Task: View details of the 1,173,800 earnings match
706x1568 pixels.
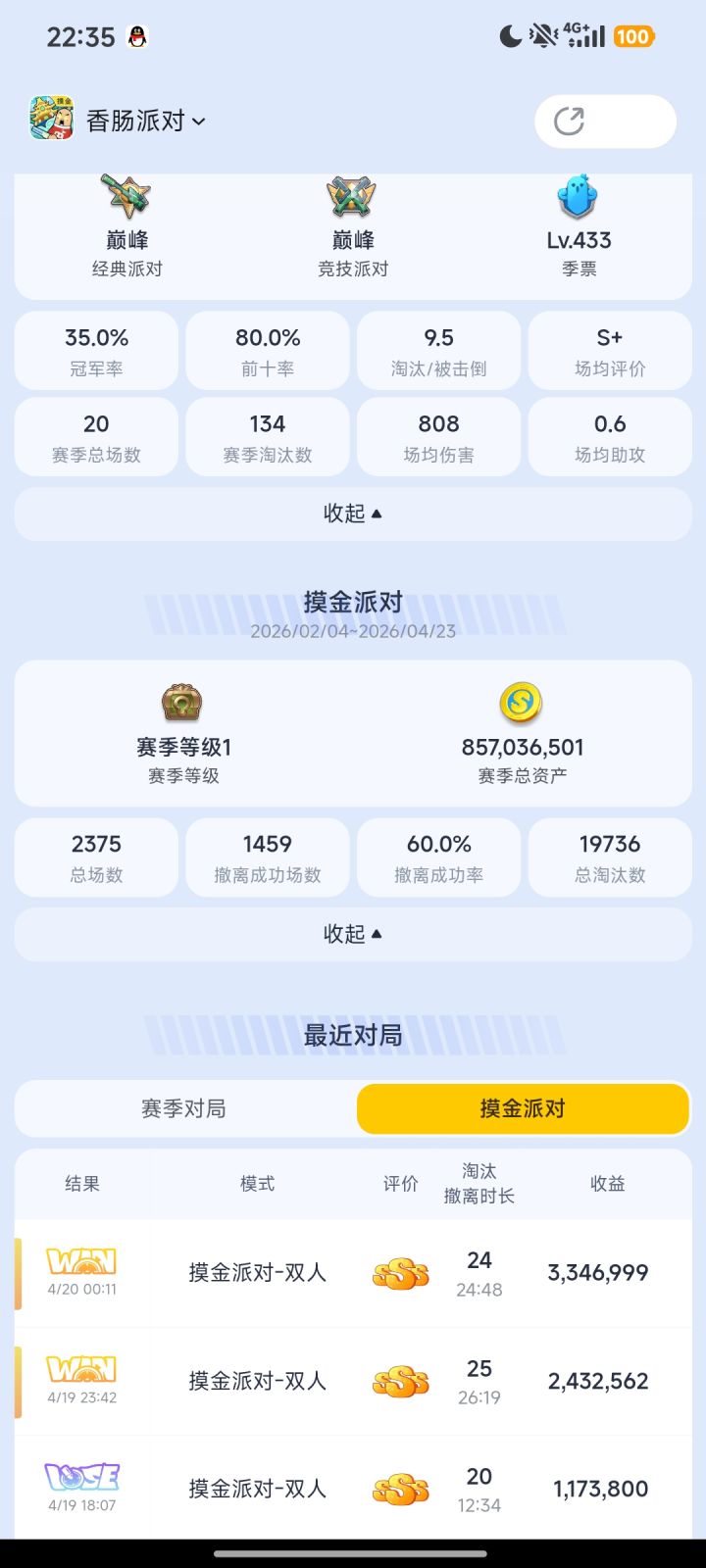Action: pyautogui.click(x=597, y=1489)
